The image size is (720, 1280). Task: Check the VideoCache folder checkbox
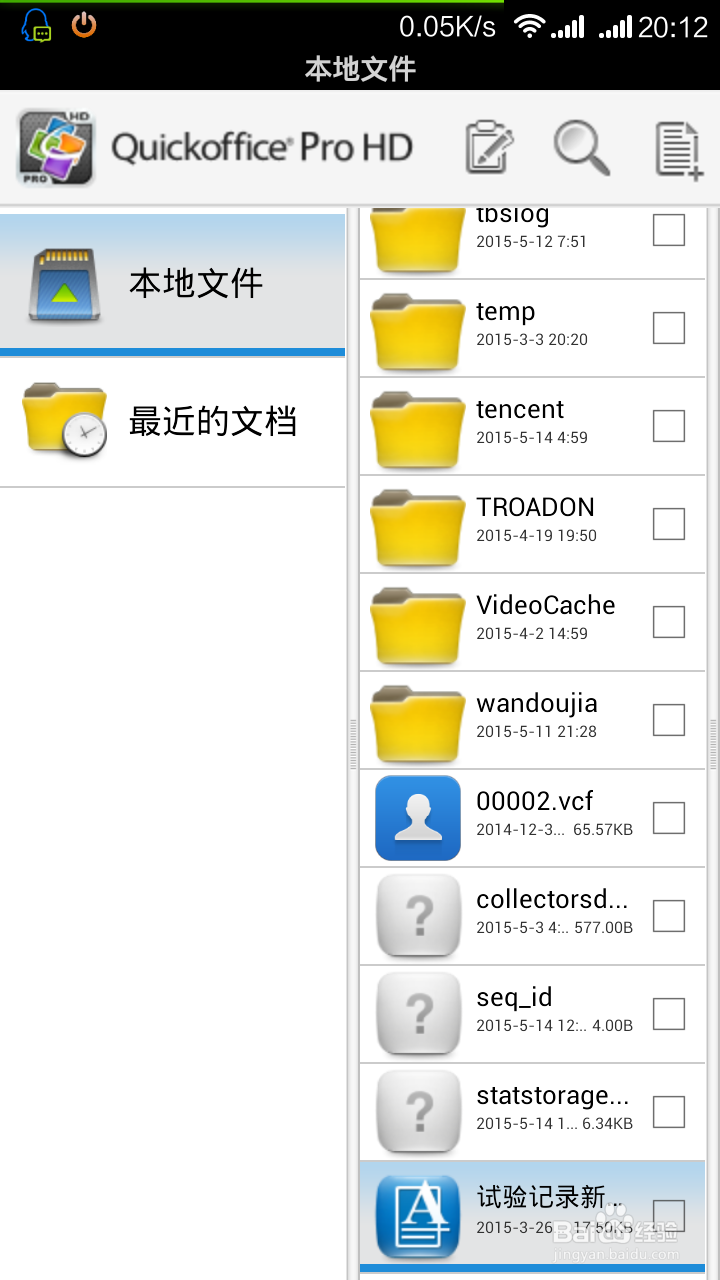669,622
